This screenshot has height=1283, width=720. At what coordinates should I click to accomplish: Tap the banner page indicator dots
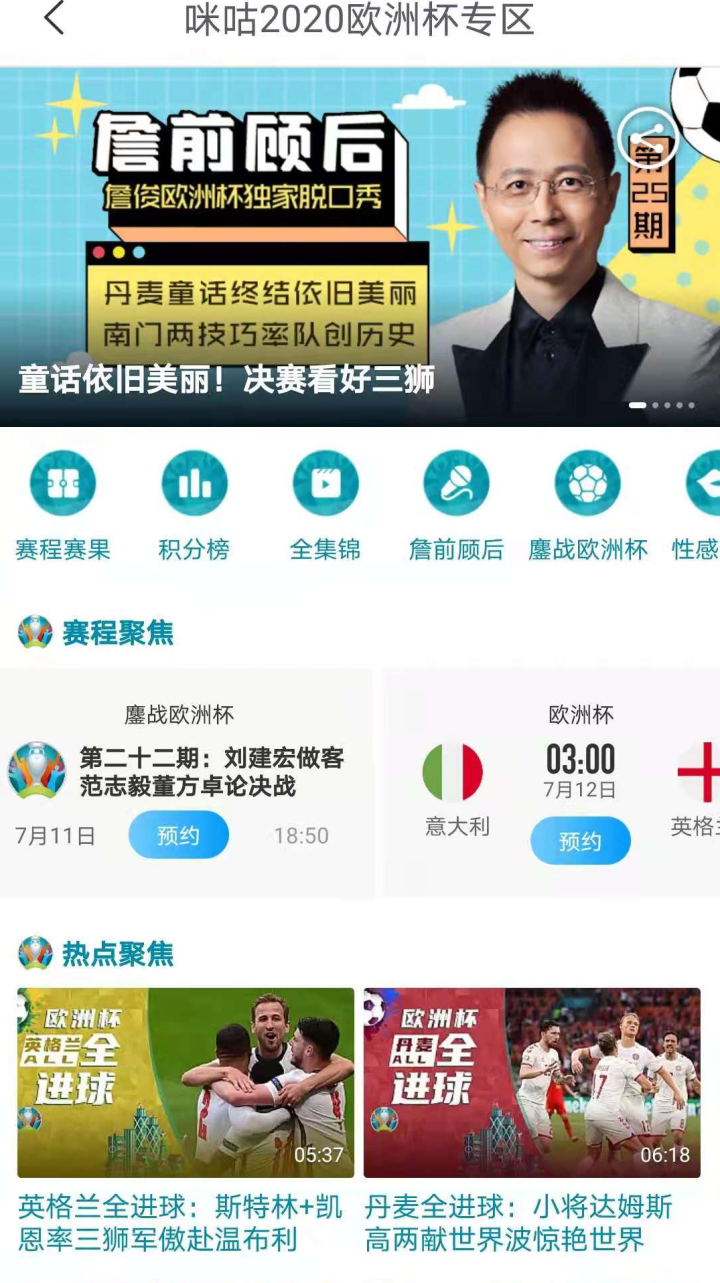click(x=662, y=405)
